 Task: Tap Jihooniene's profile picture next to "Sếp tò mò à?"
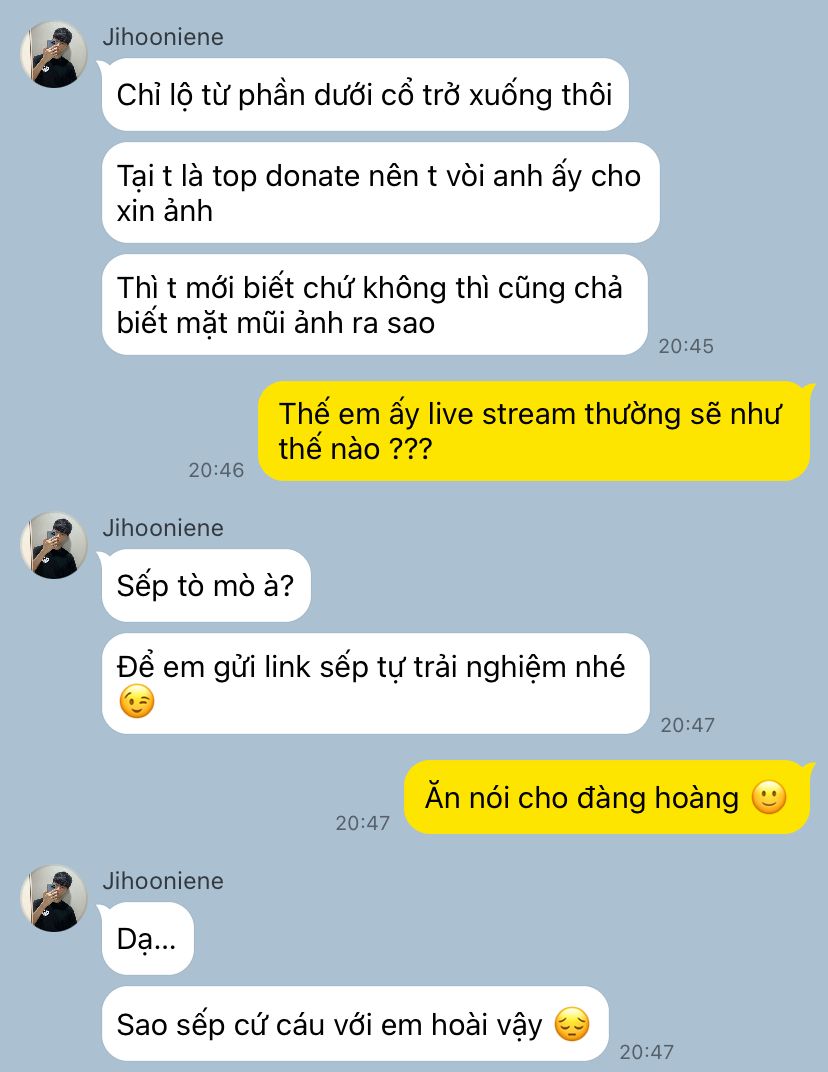[54, 545]
